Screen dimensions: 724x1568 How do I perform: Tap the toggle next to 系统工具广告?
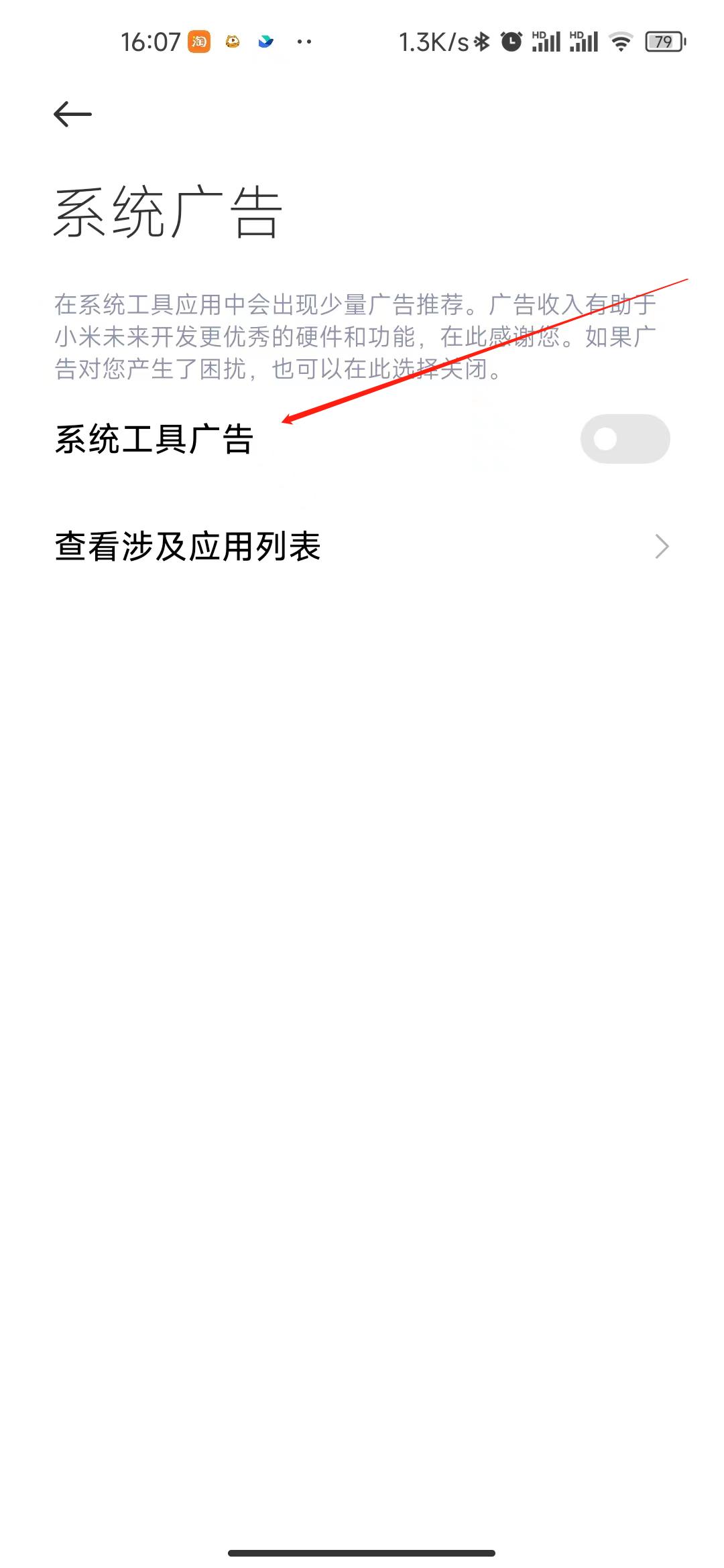click(x=625, y=438)
